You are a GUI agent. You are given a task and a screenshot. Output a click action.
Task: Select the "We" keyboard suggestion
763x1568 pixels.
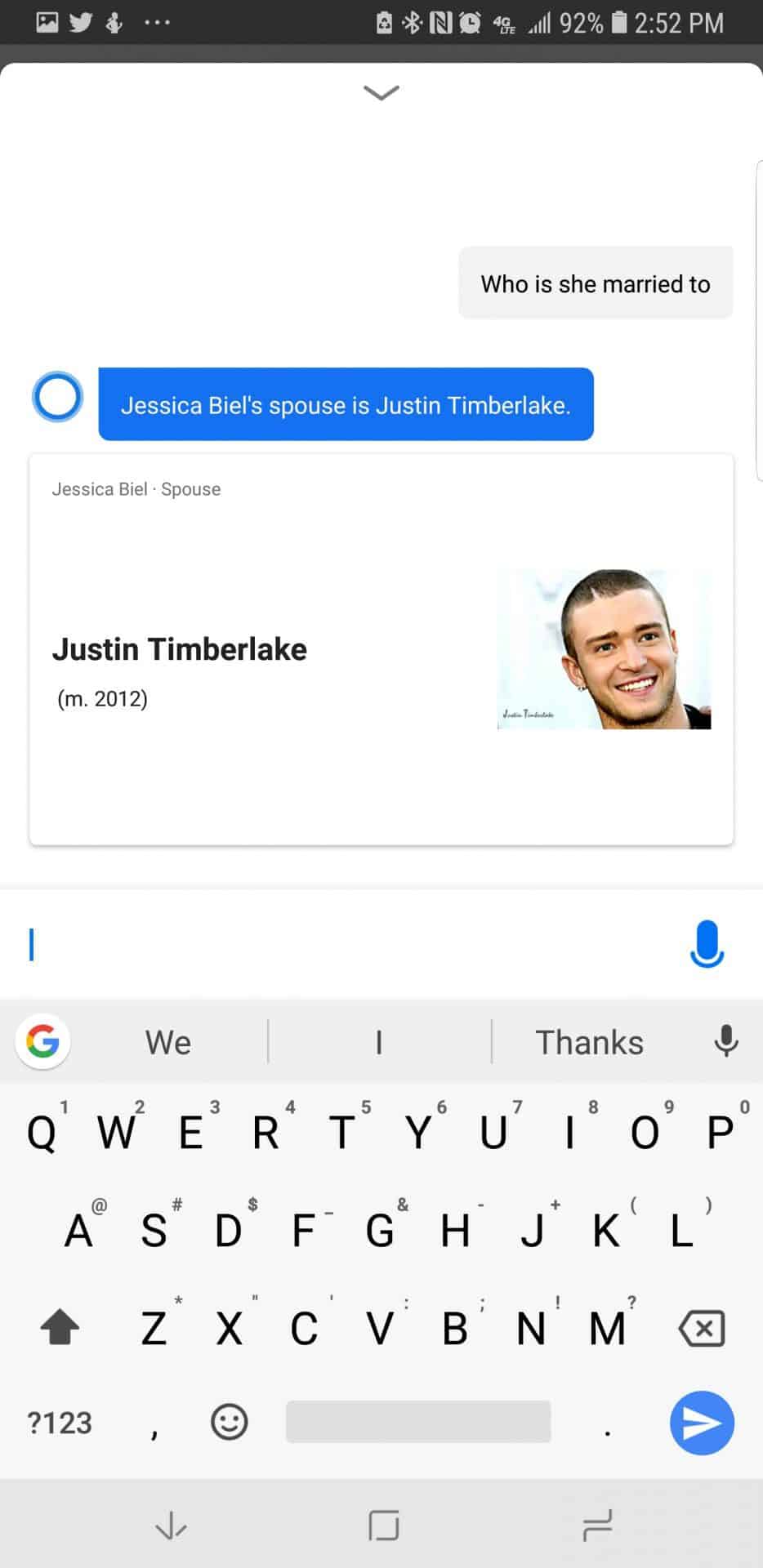click(x=168, y=1043)
